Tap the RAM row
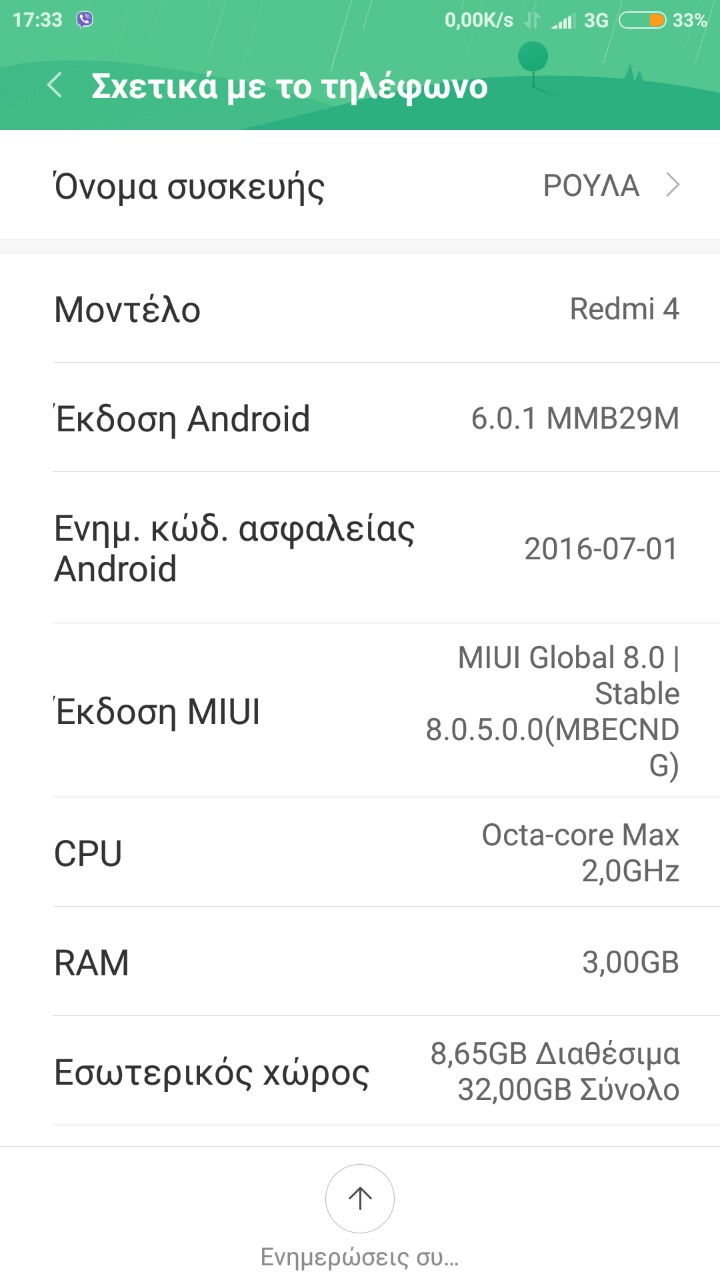This screenshot has width=720, height=1280. tap(360, 962)
